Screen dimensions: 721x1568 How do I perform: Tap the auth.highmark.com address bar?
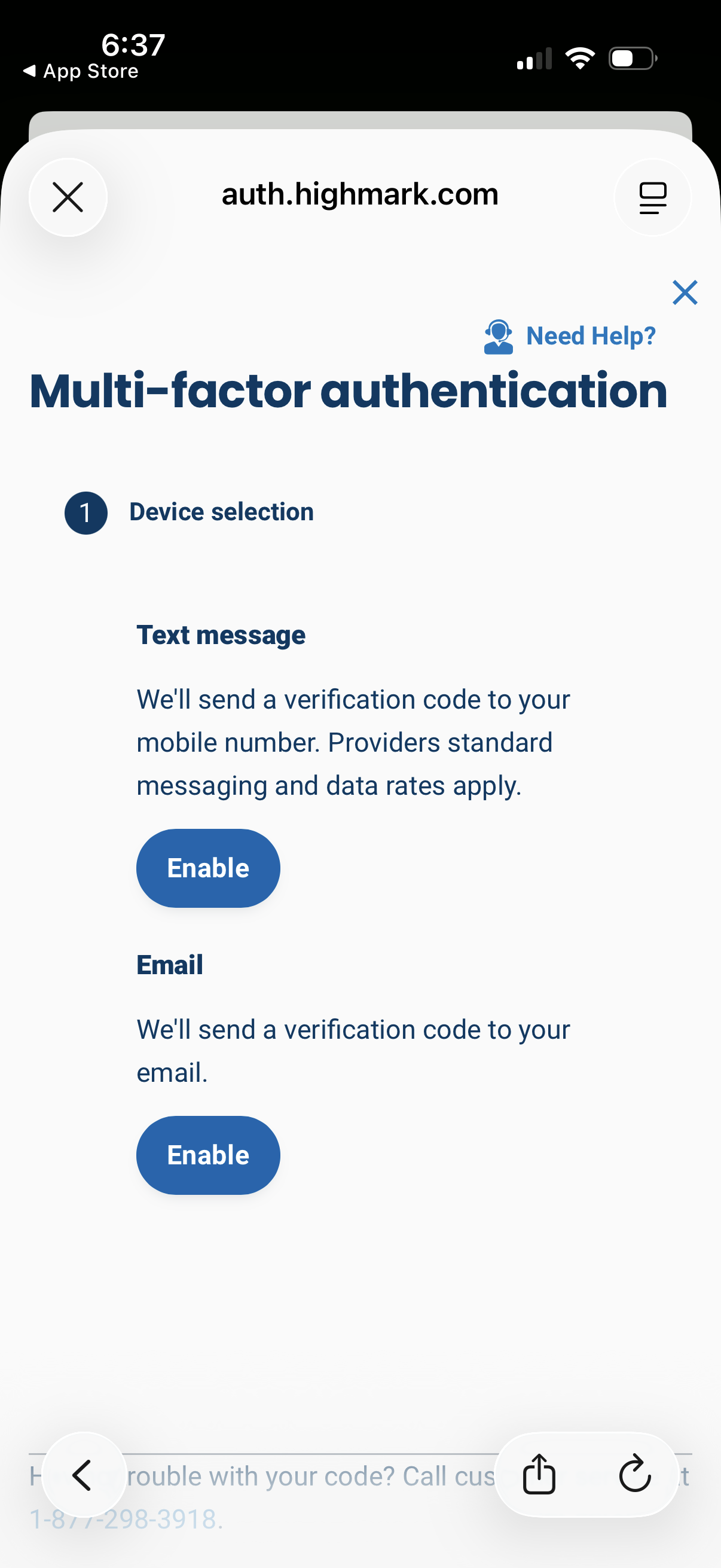(x=360, y=194)
